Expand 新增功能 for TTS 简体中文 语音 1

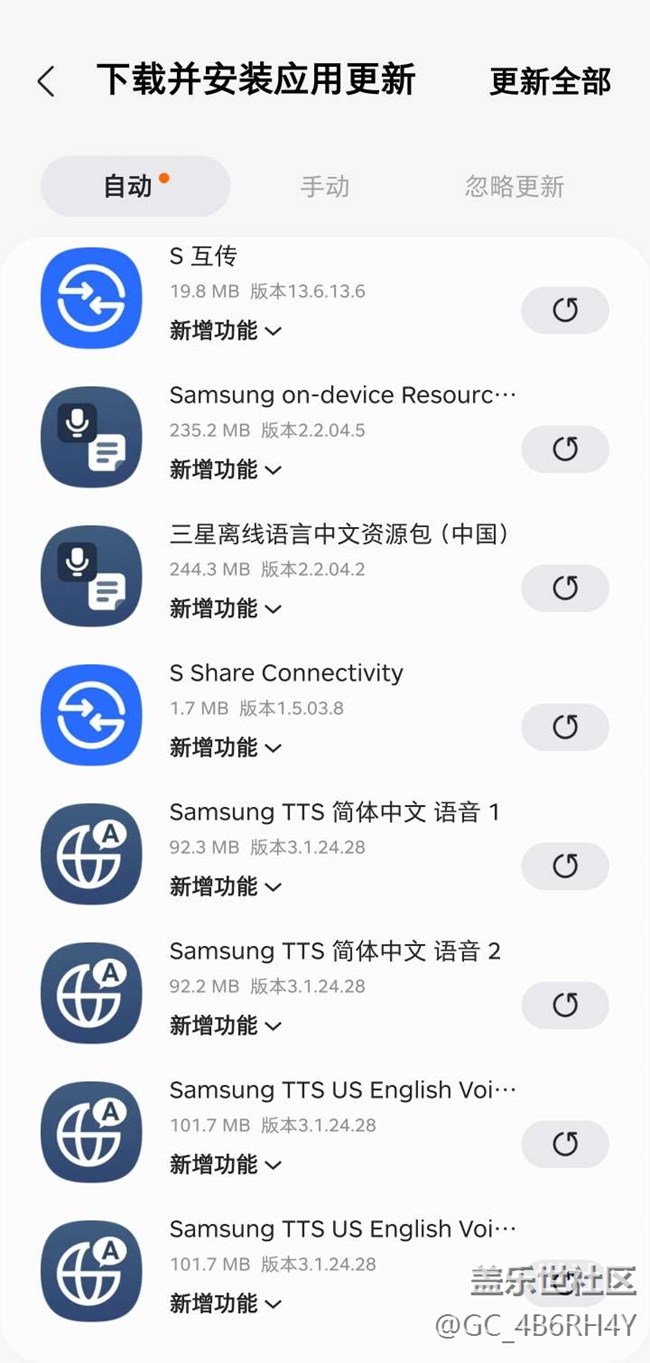point(225,886)
